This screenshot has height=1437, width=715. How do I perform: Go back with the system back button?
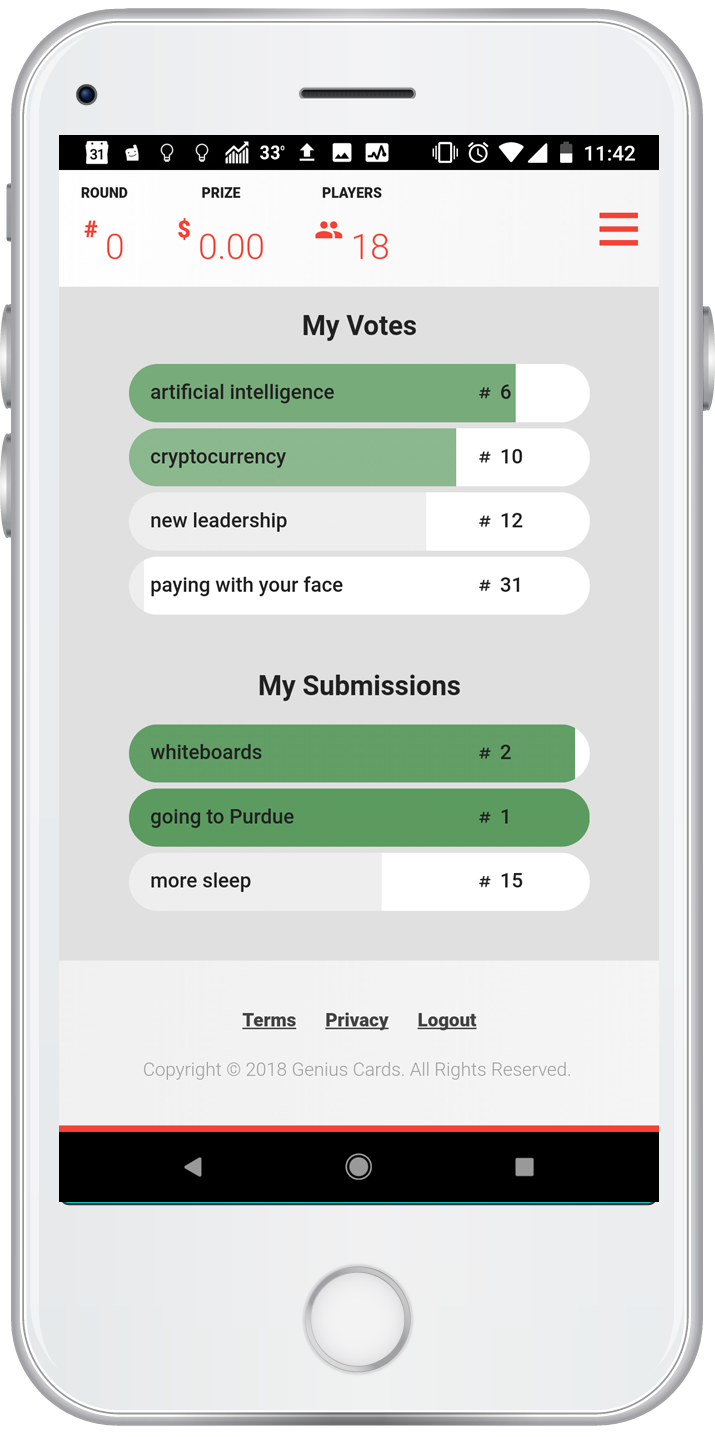coord(193,1166)
